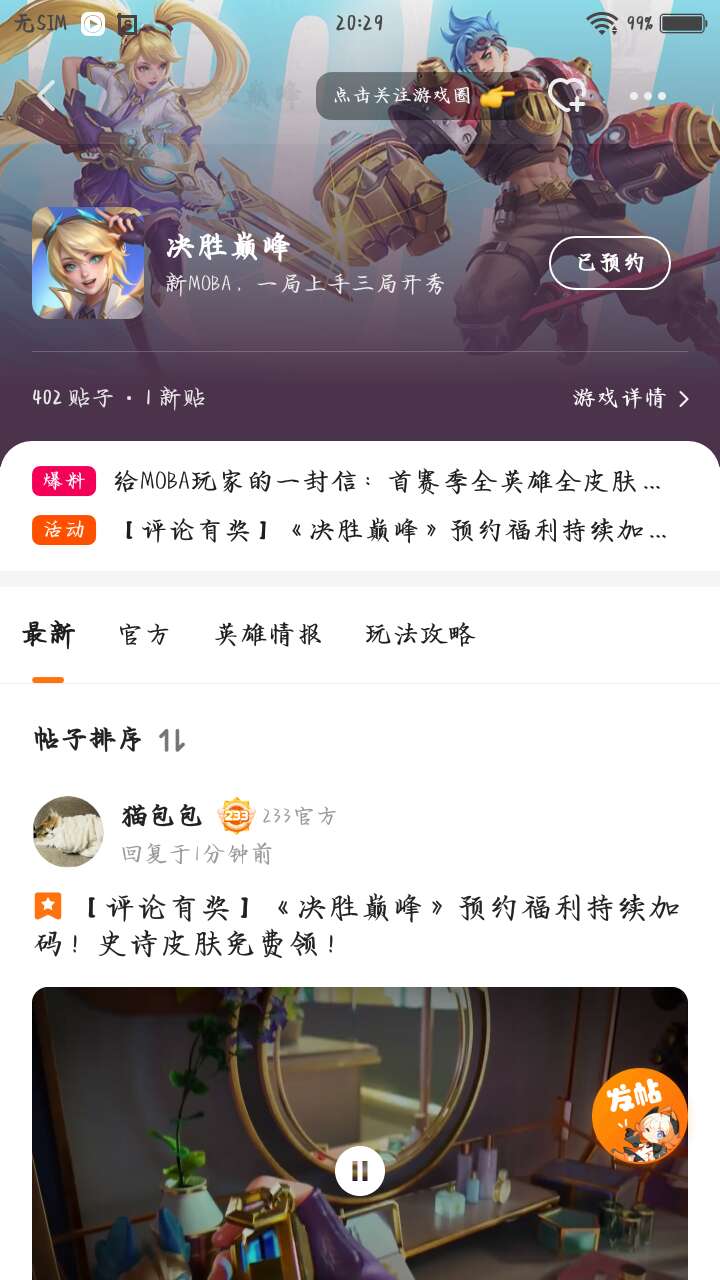Open 猫包包's profile avatar
Viewport: 720px width, 1280px height.
pos(68,831)
